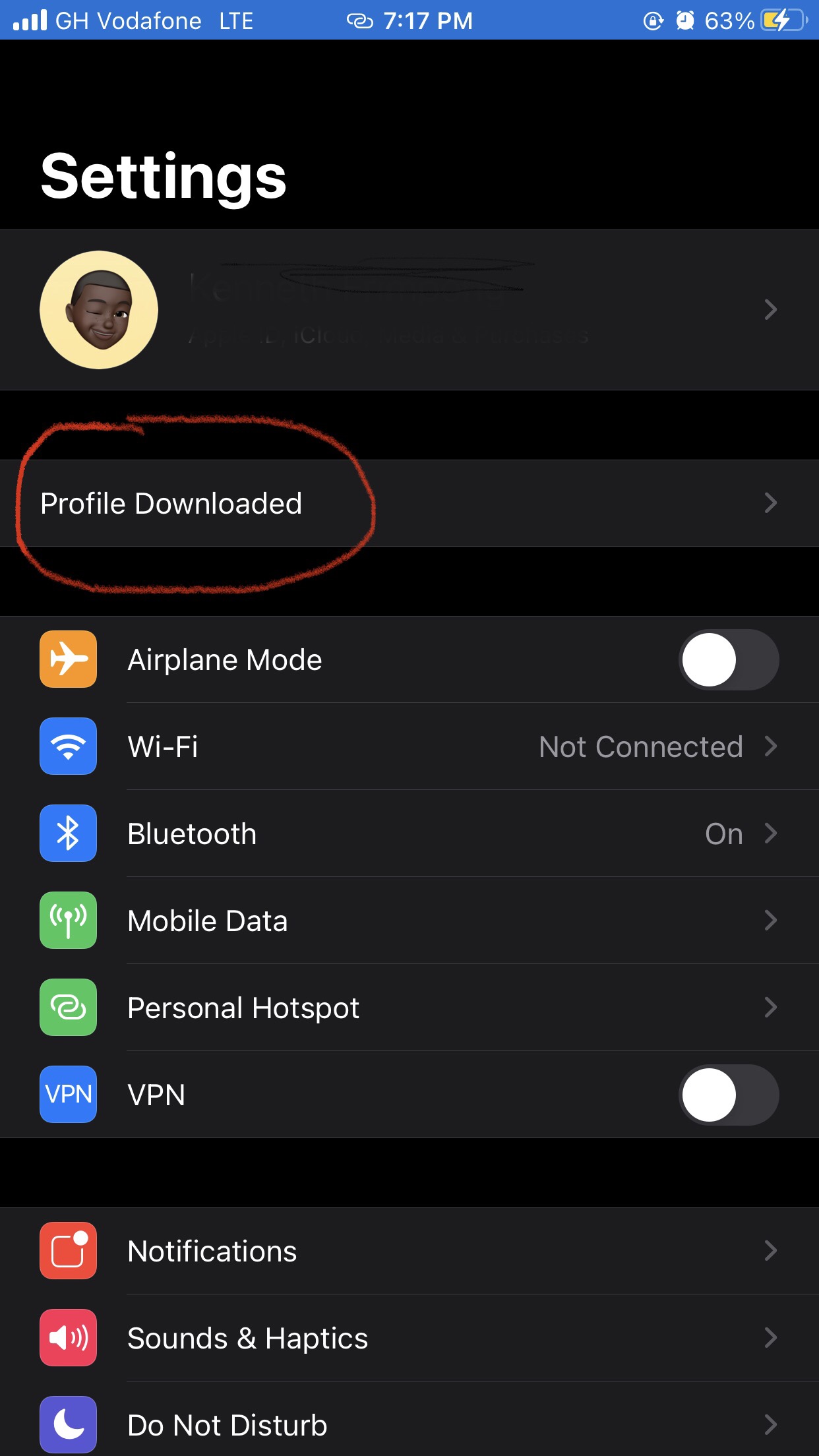Select the Do Not Disturb moon icon
Viewport: 819px width, 1456px height.
coord(68,1424)
